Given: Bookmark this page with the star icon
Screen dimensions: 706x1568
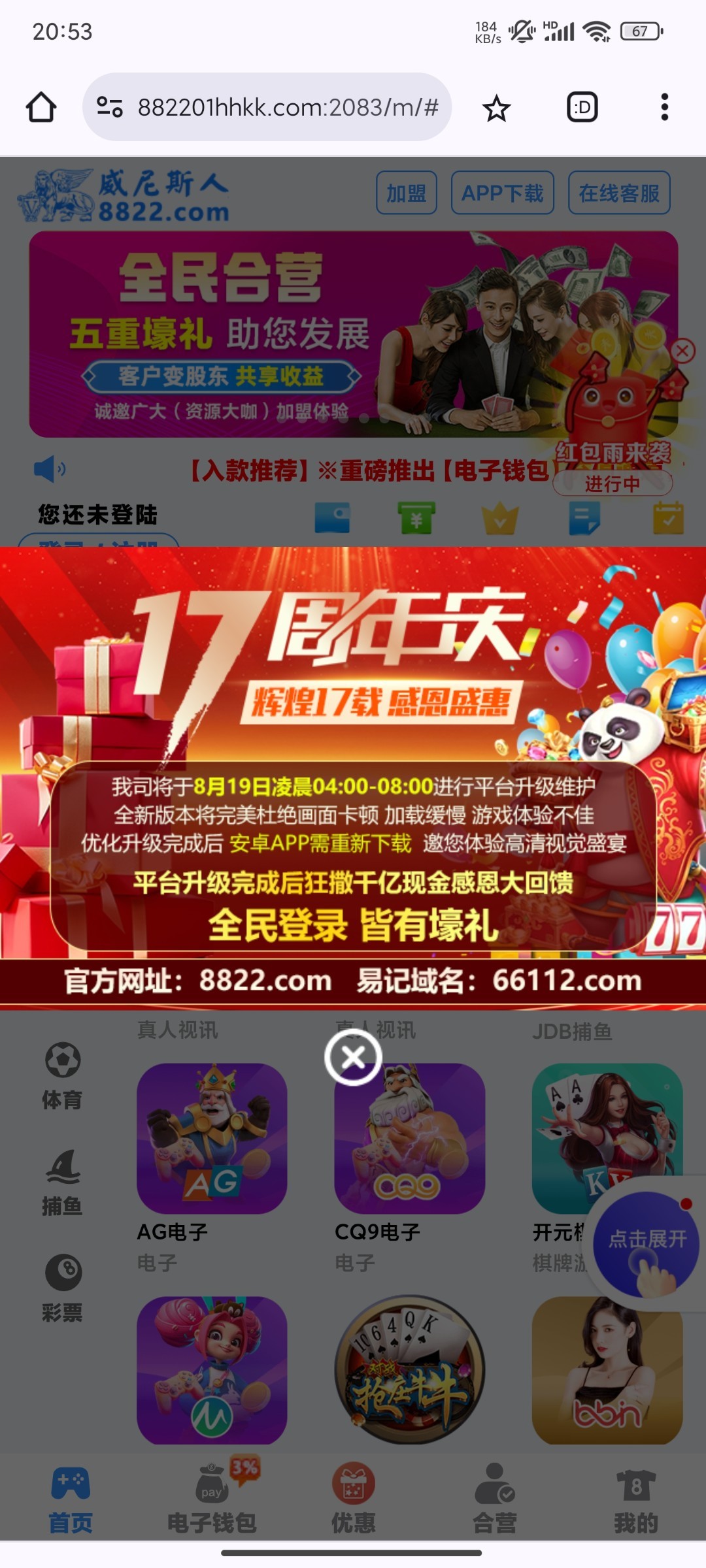Looking at the screenshot, I should [496, 108].
